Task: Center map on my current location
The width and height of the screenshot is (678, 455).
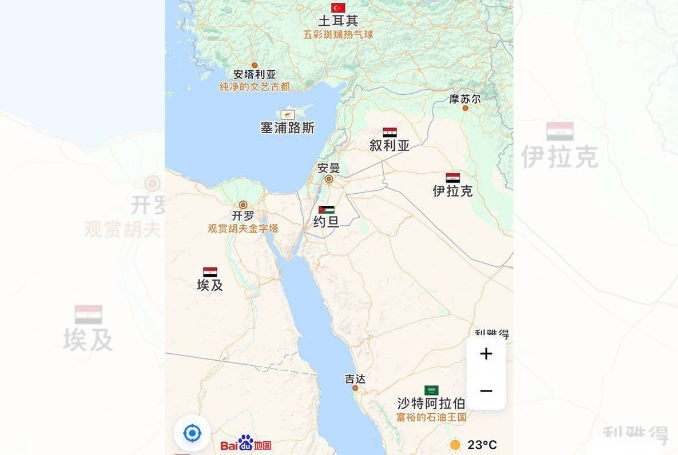Action: tap(193, 433)
